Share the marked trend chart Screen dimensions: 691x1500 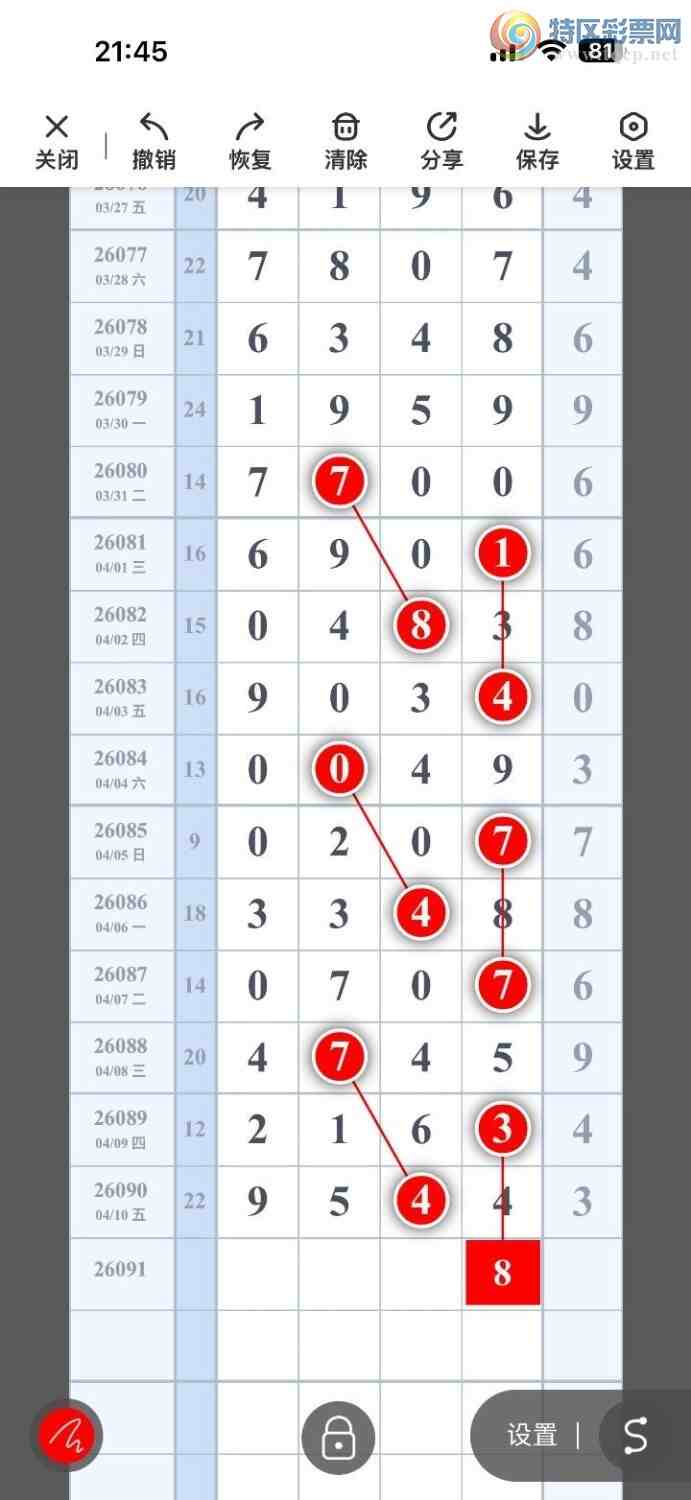pos(442,141)
